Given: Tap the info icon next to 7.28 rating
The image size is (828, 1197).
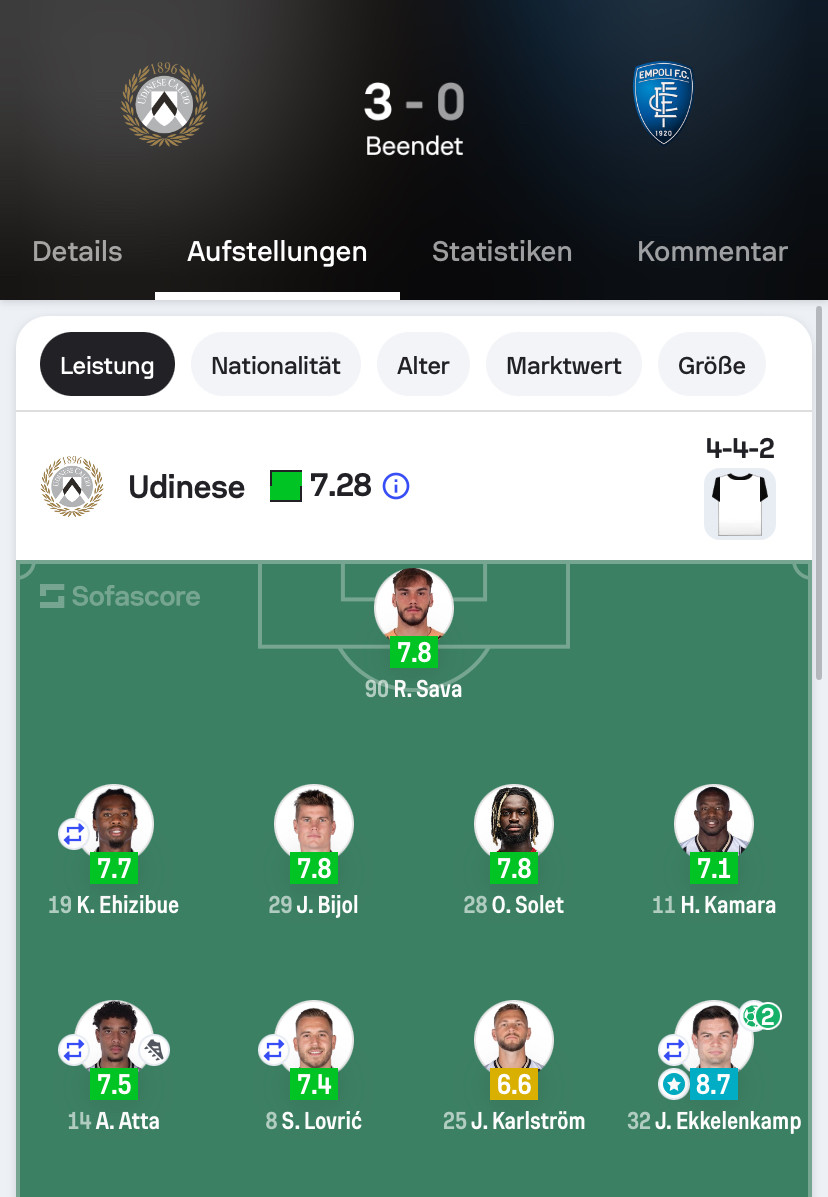Looking at the screenshot, I should click(x=397, y=487).
